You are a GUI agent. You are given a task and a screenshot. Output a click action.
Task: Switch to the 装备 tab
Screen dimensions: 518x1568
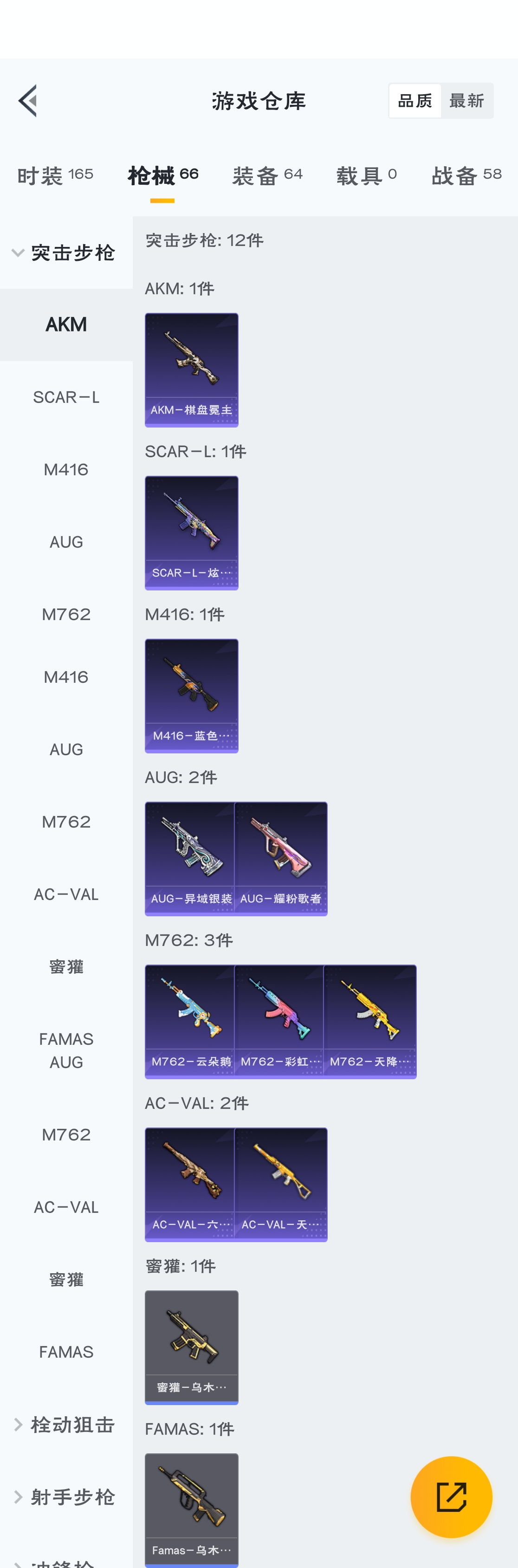tap(266, 175)
